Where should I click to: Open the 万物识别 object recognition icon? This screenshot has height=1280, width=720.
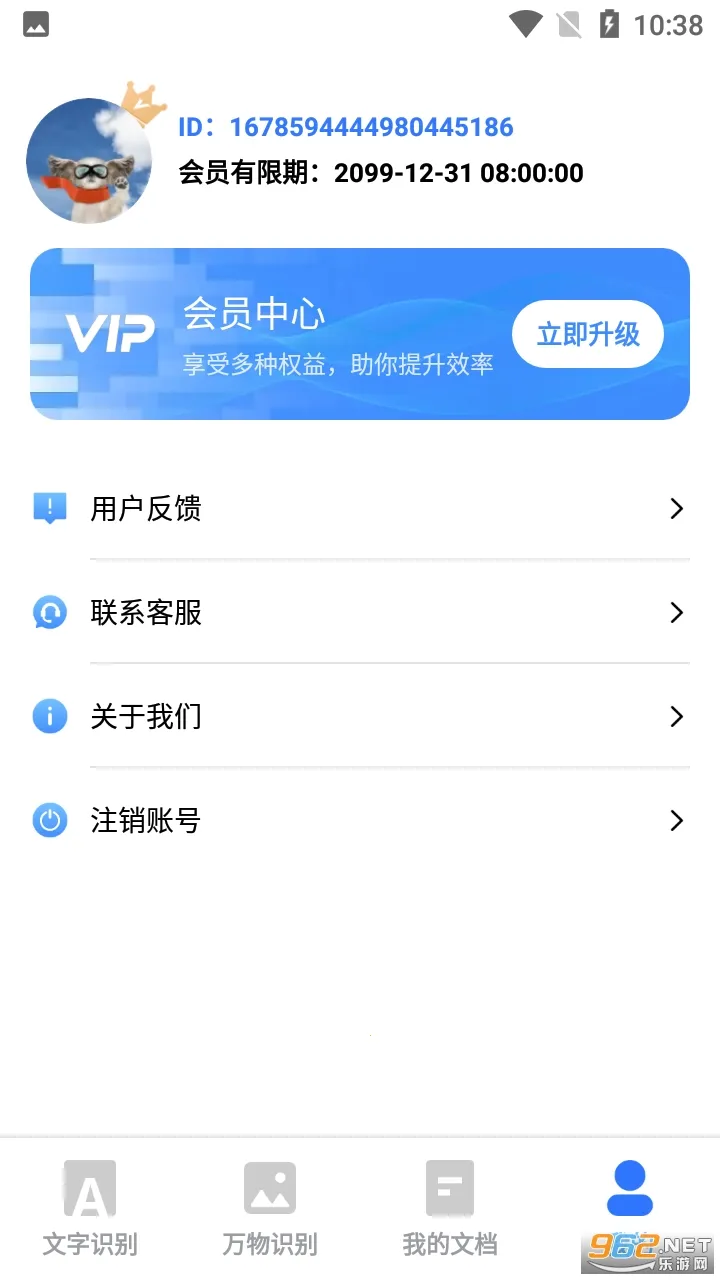pos(270,1190)
